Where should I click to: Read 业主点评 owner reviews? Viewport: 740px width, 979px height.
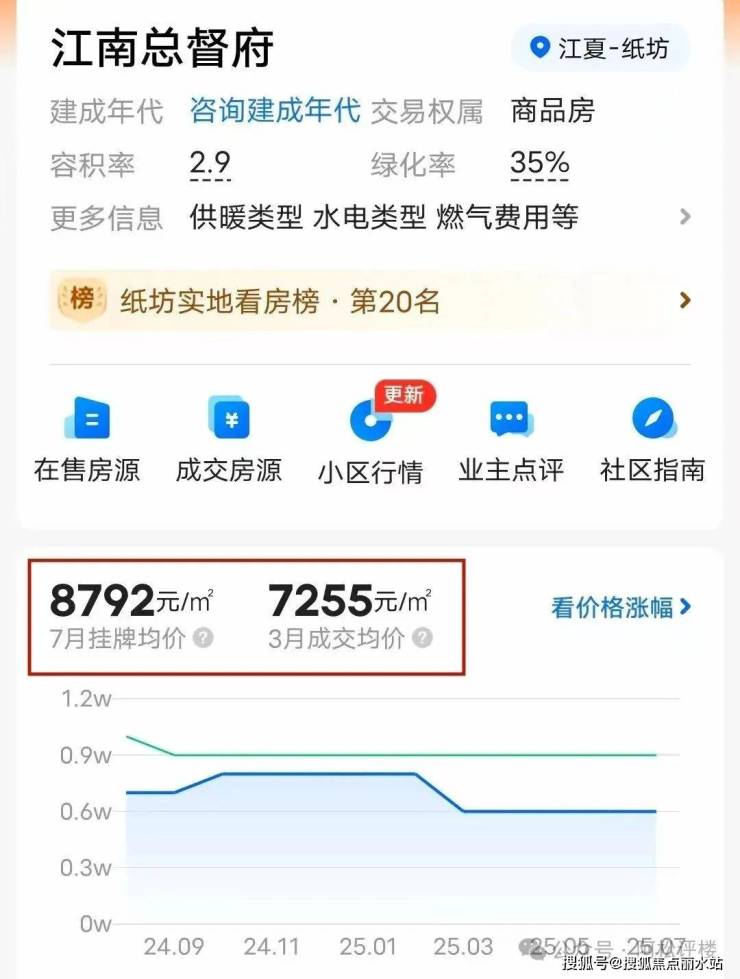(511, 440)
